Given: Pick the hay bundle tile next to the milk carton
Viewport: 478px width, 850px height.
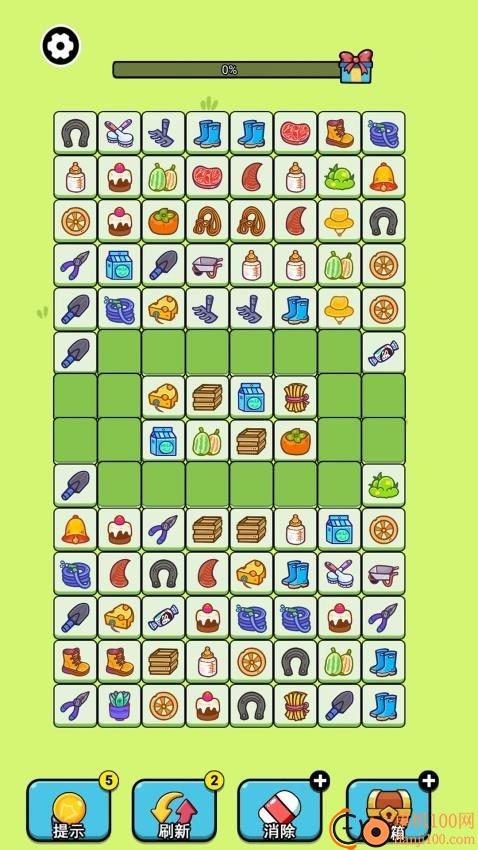Looking at the screenshot, I should pos(295,397).
